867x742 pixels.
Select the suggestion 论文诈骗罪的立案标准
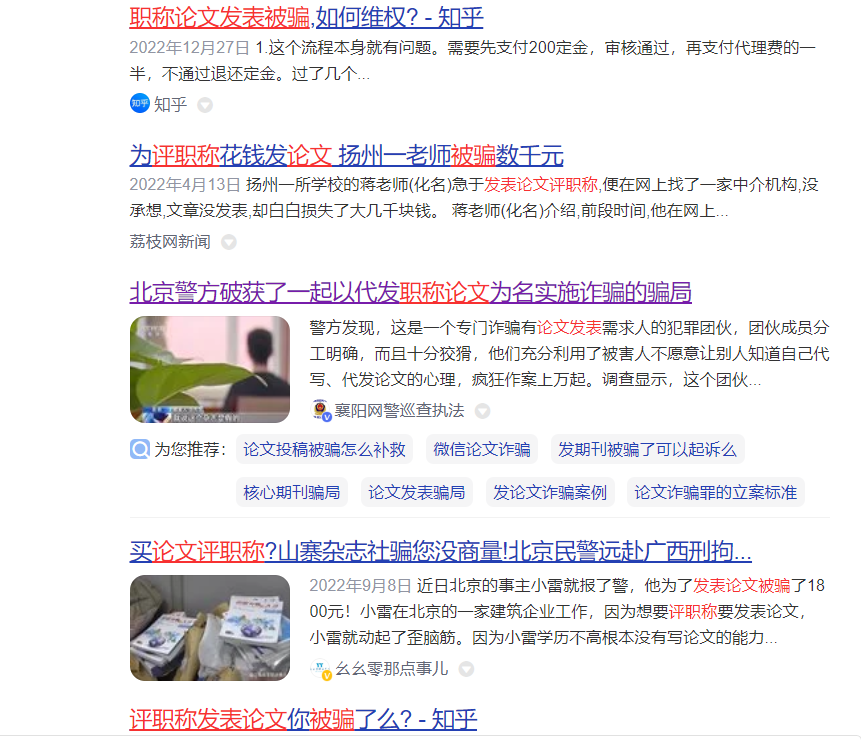[715, 492]
